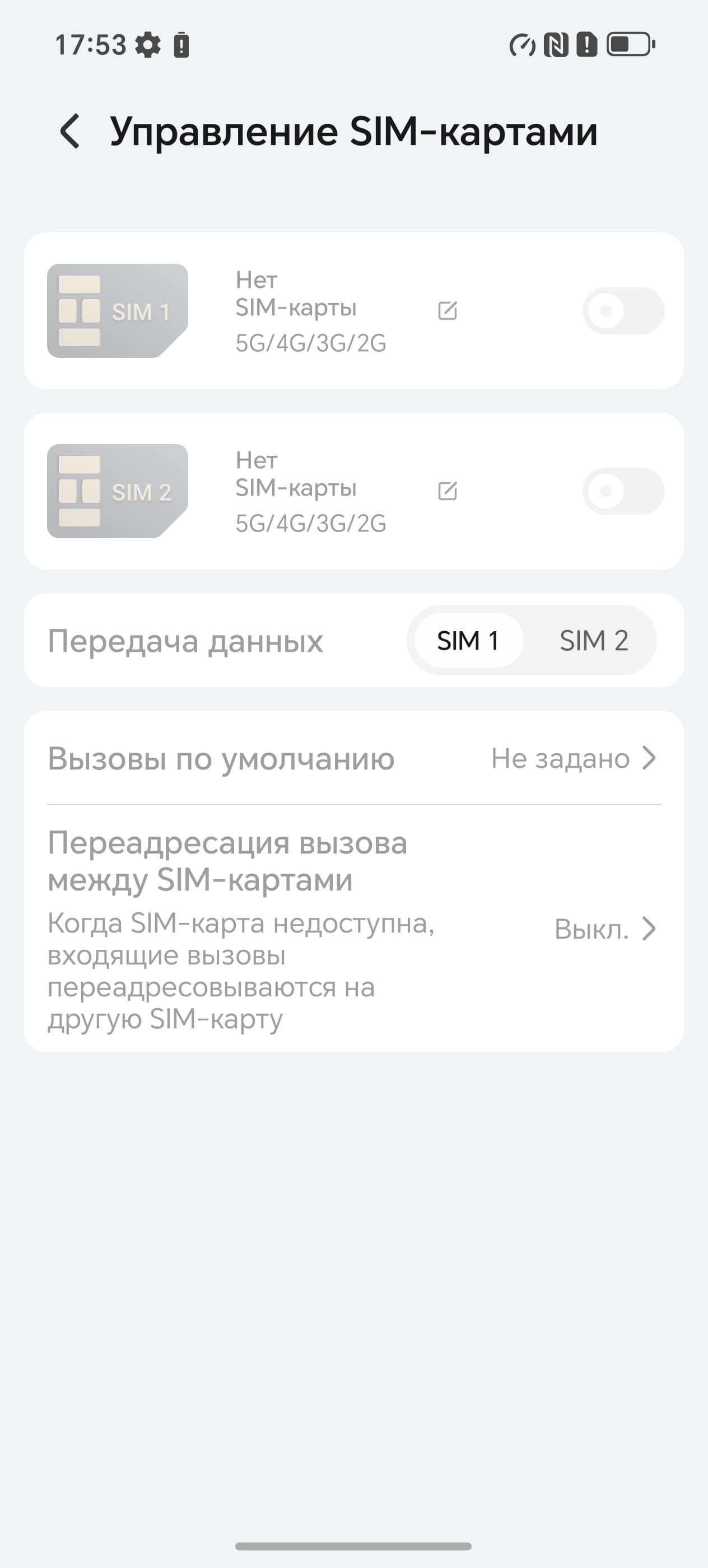Edit the SIM 1 card name
708x1568 pixels.
pos(448,311)
